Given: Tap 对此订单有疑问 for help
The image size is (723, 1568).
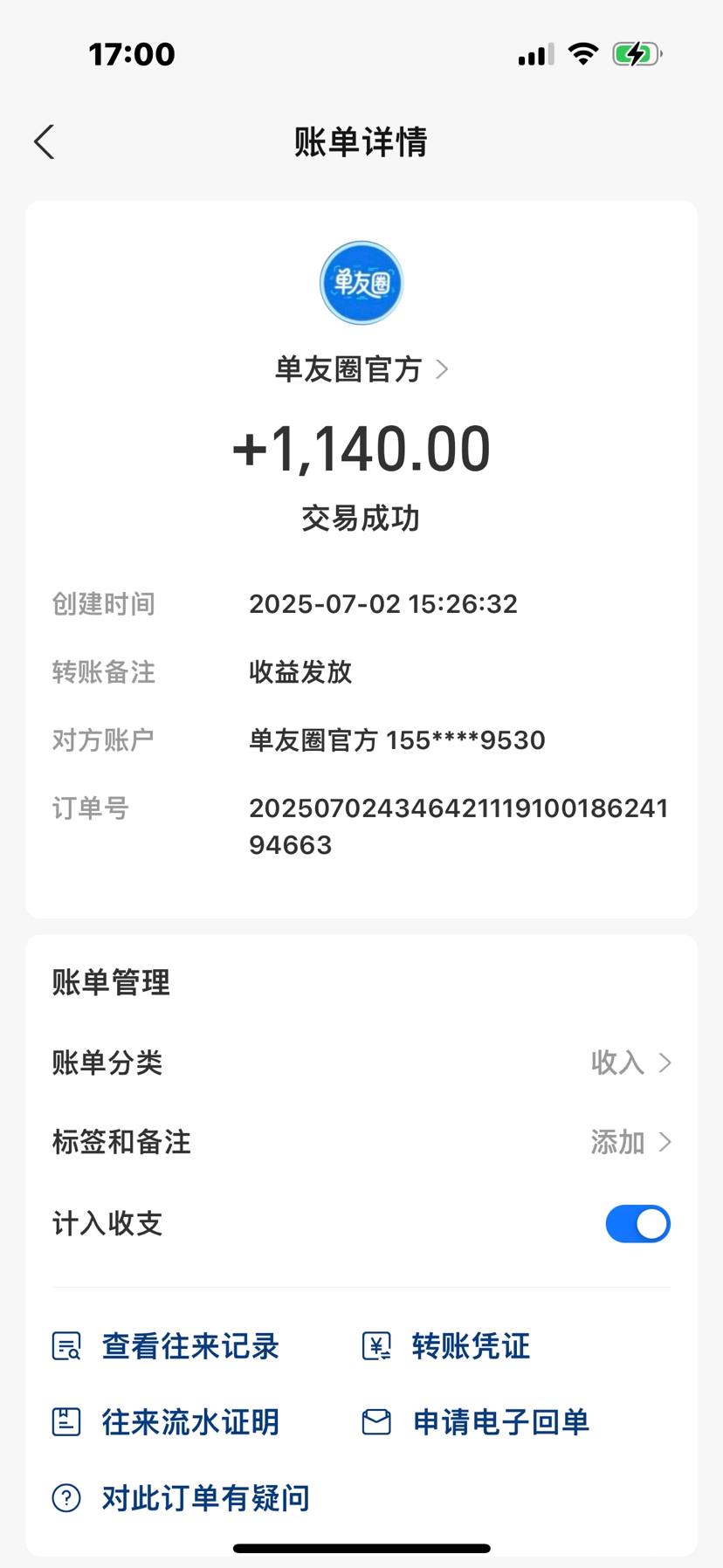Looking at the screenshot, I should click(x=181, y=1498).
